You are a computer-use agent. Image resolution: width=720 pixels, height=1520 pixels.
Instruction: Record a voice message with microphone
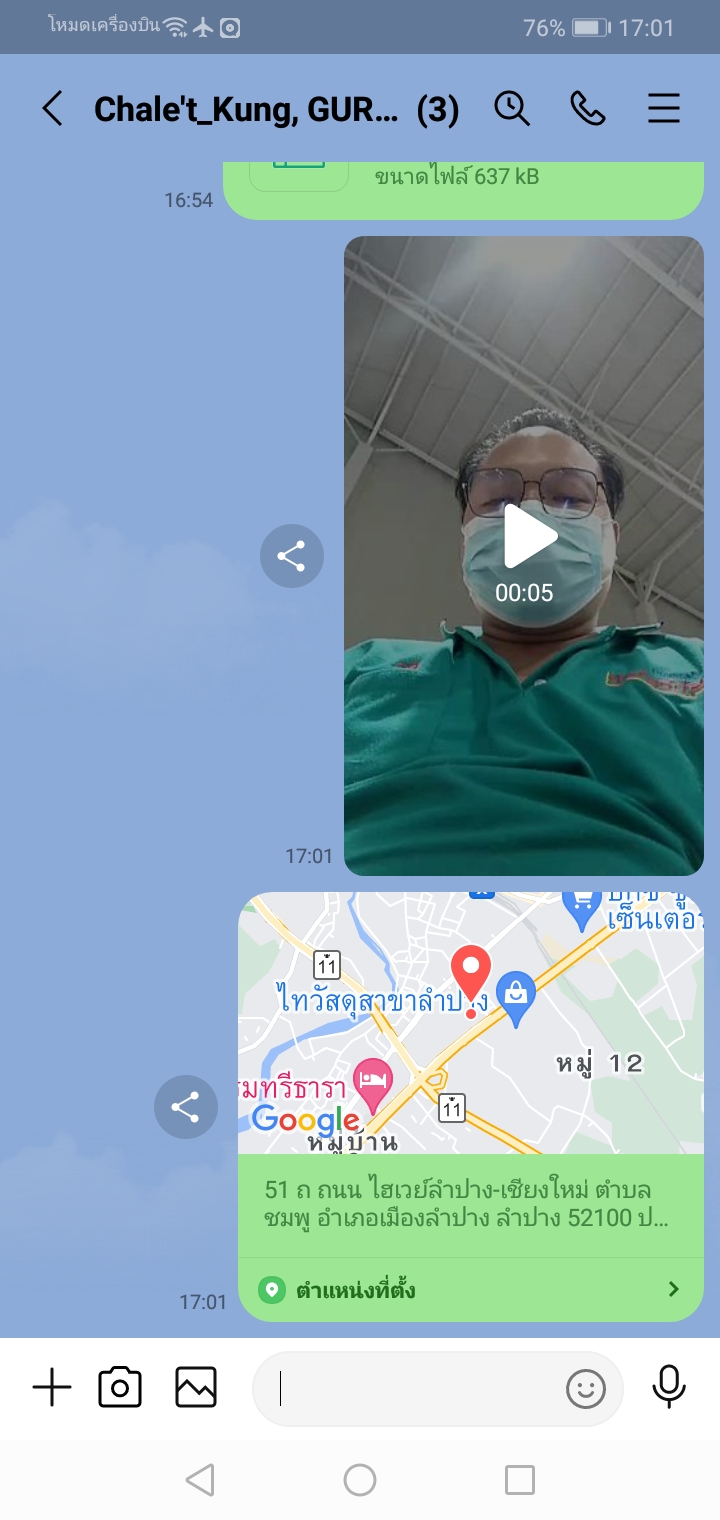(668, 1388)
